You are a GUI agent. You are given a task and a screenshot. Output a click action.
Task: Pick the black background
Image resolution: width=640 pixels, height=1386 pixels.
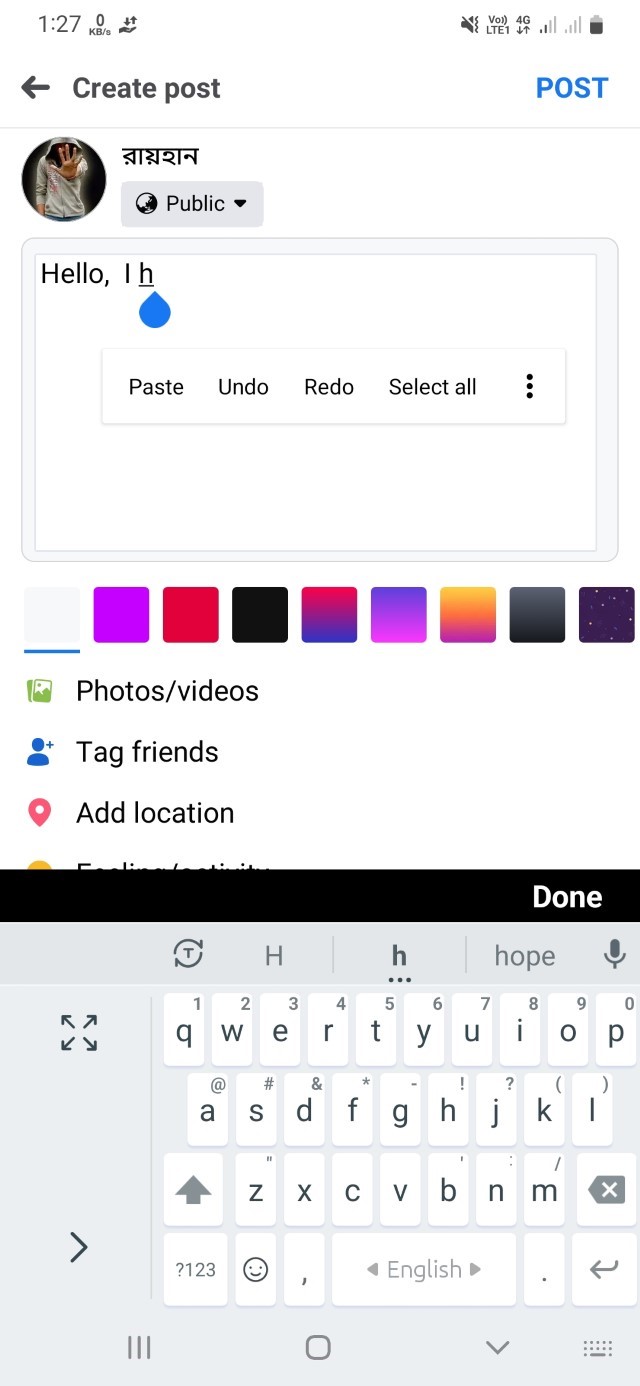[260, 615]
